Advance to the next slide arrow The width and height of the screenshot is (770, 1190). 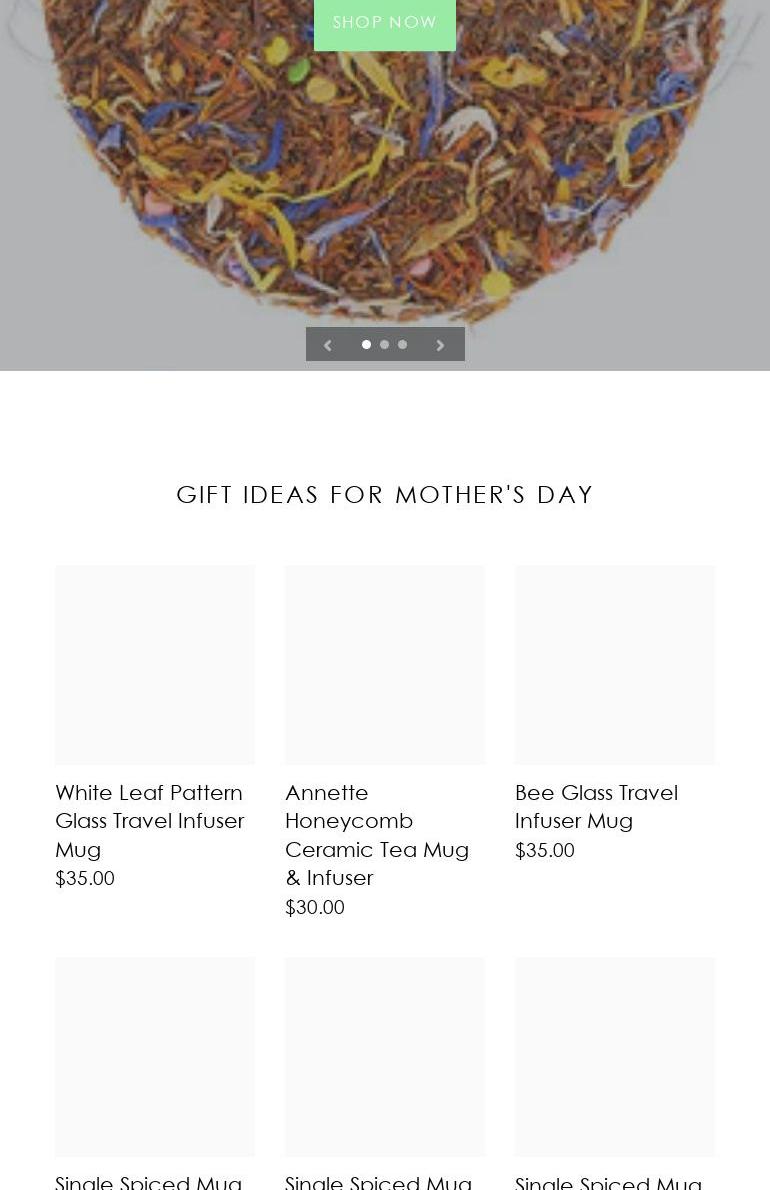coord(440,345)
